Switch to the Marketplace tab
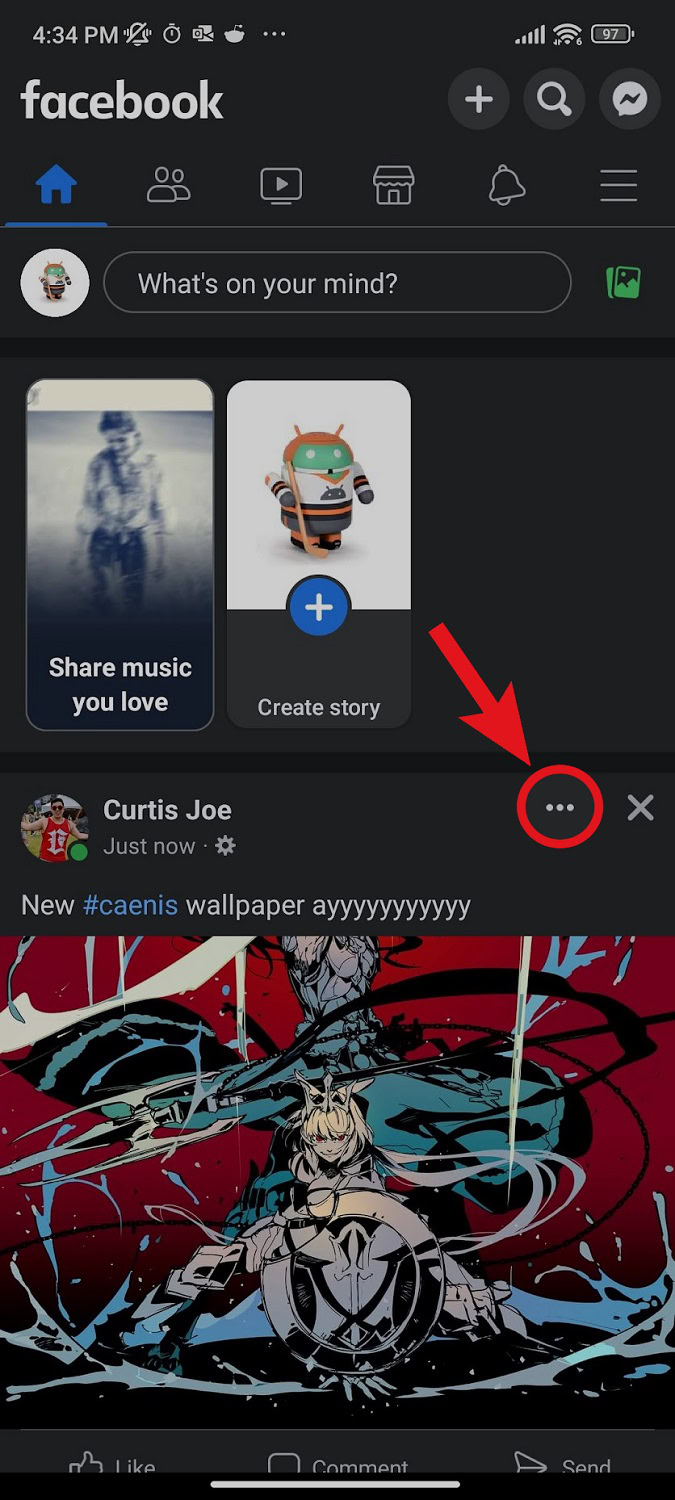 (393, 186)
